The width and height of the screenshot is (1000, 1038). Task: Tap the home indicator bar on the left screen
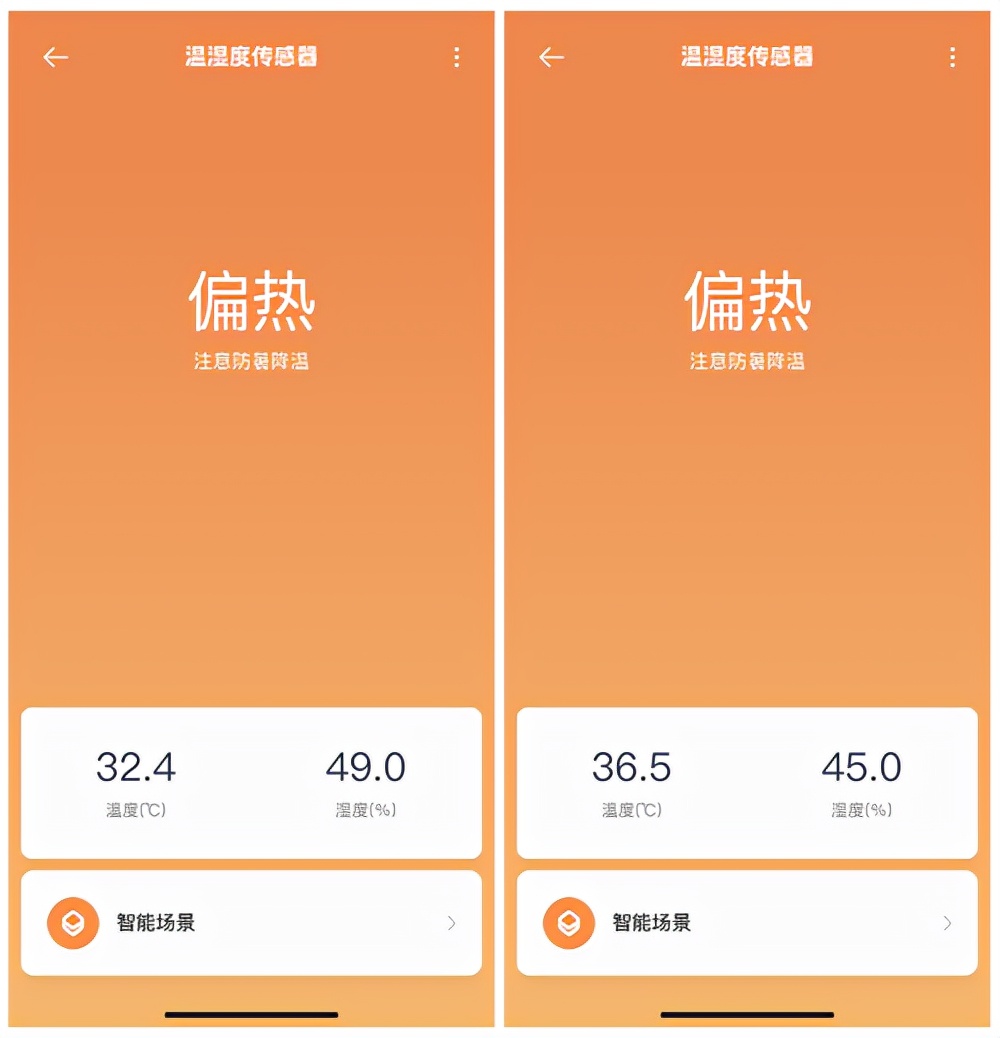249,1015
